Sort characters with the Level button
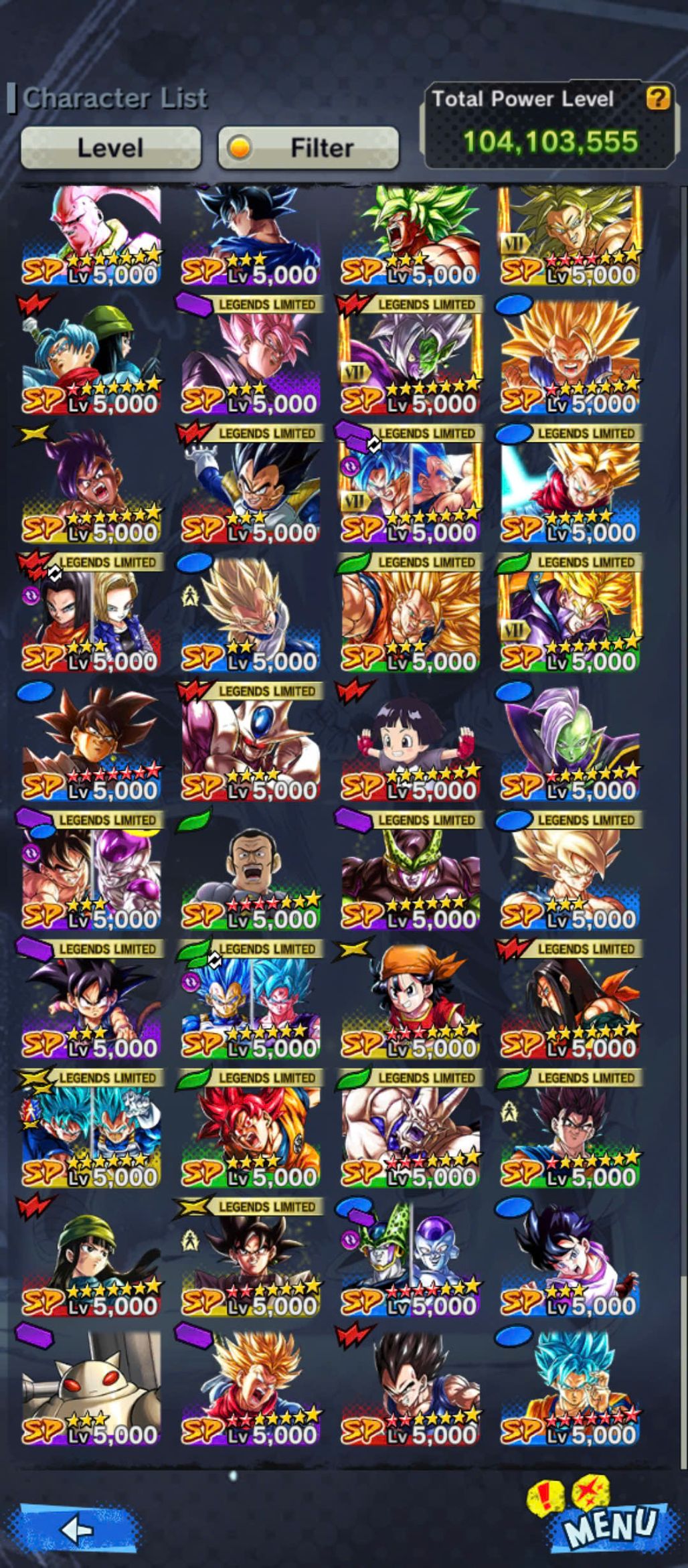 (x=110, y=147)
